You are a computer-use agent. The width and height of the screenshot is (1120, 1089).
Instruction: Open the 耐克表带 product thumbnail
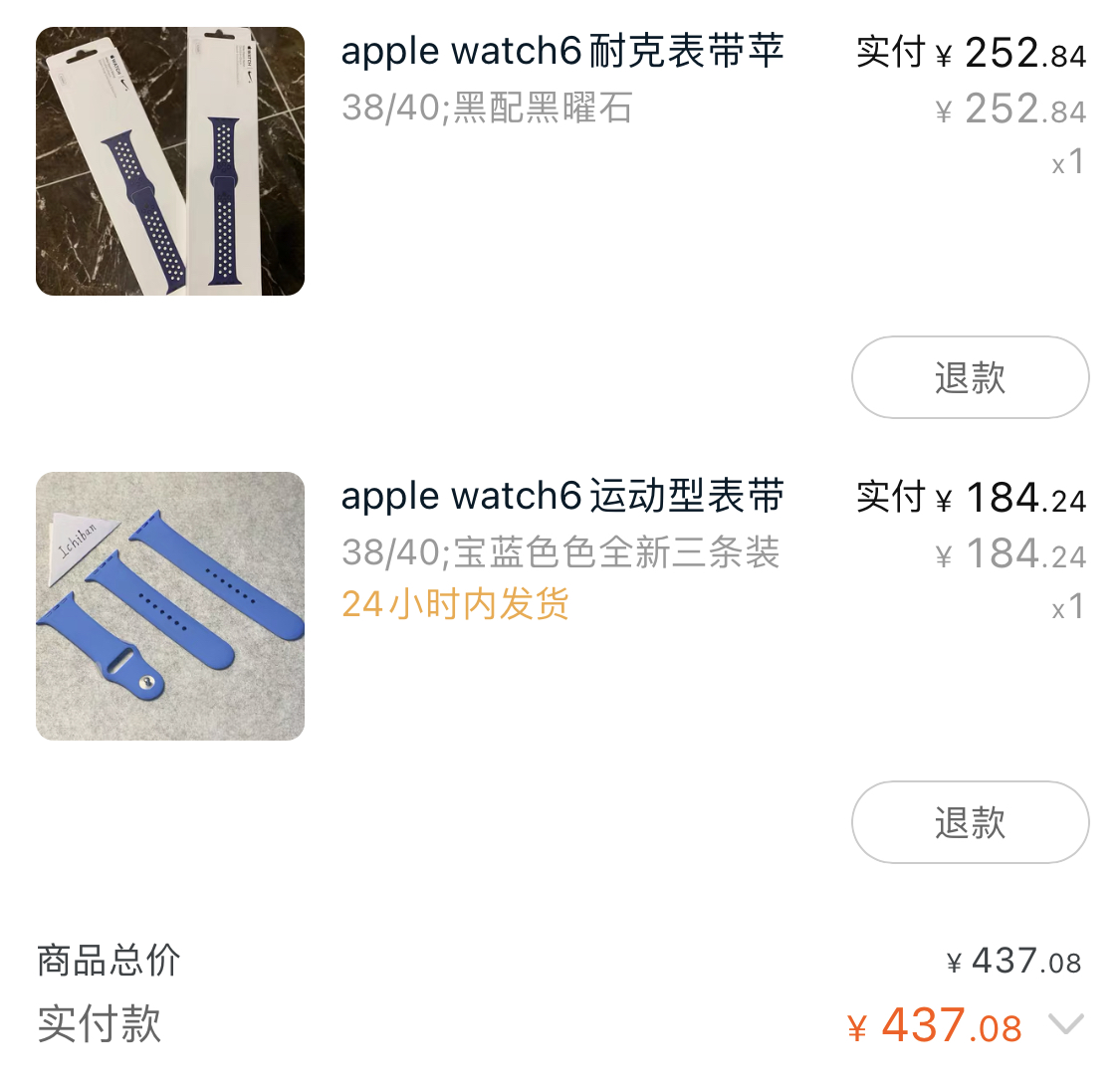pos(170,161)
